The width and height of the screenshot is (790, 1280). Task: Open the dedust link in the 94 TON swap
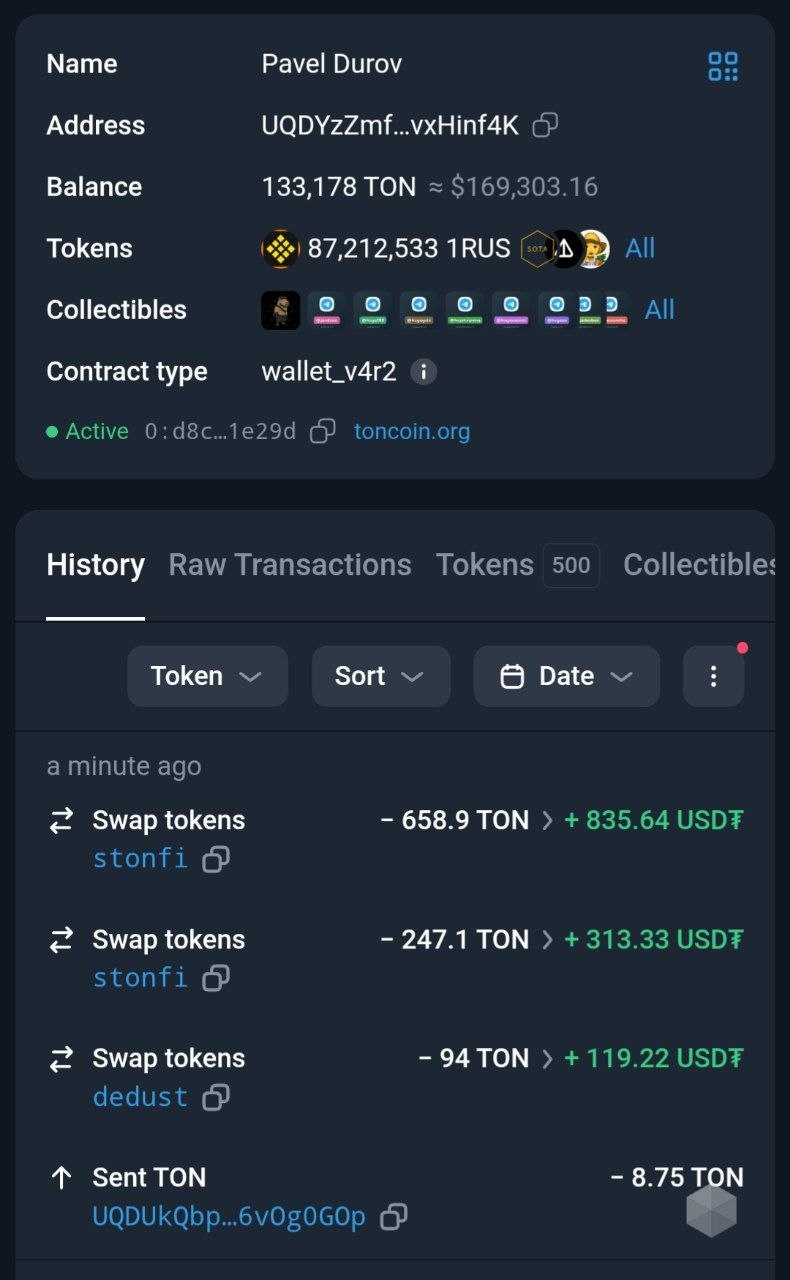coord(140,1097)
